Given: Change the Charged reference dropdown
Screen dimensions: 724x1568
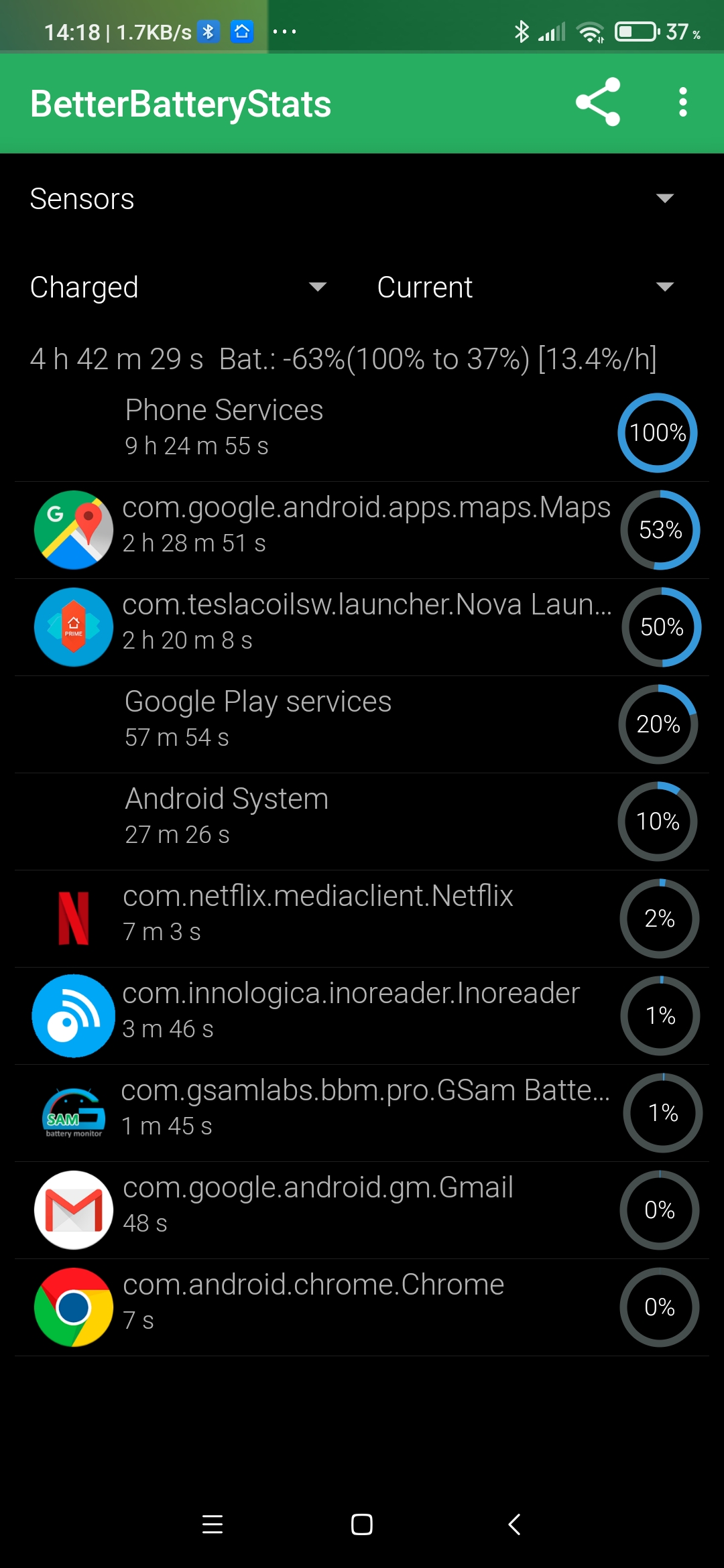Looking at the screenshot, I should 178,287.
